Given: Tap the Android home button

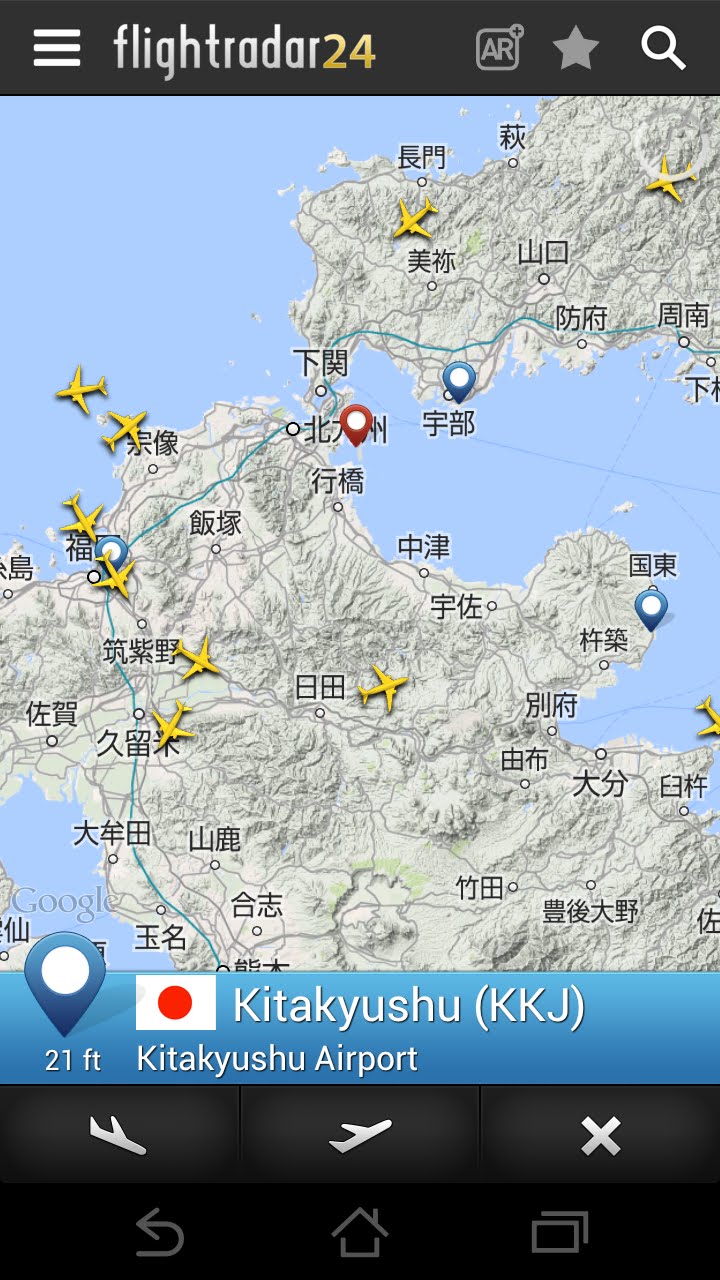Looking at the screenshot, I should pyautogui.click(x=360, y=1232).
